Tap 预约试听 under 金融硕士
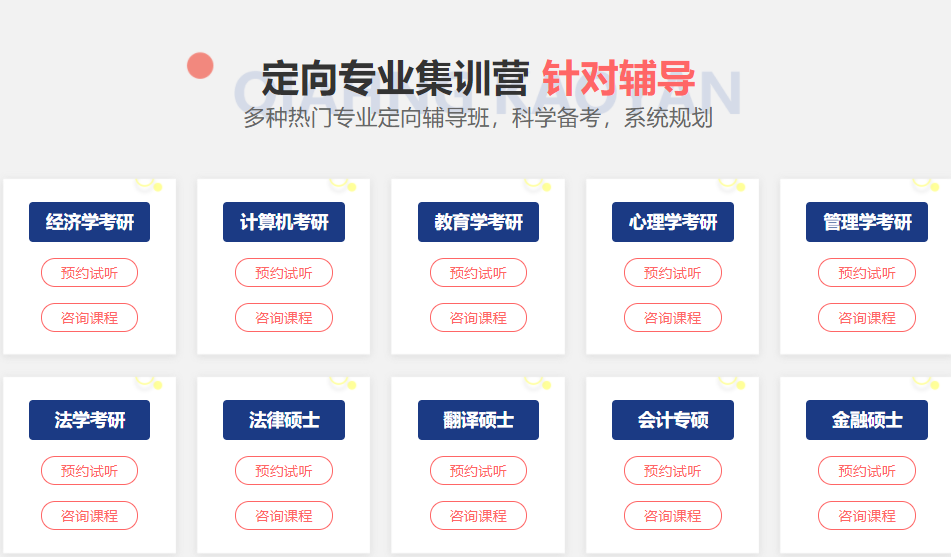 click(867, 470)
